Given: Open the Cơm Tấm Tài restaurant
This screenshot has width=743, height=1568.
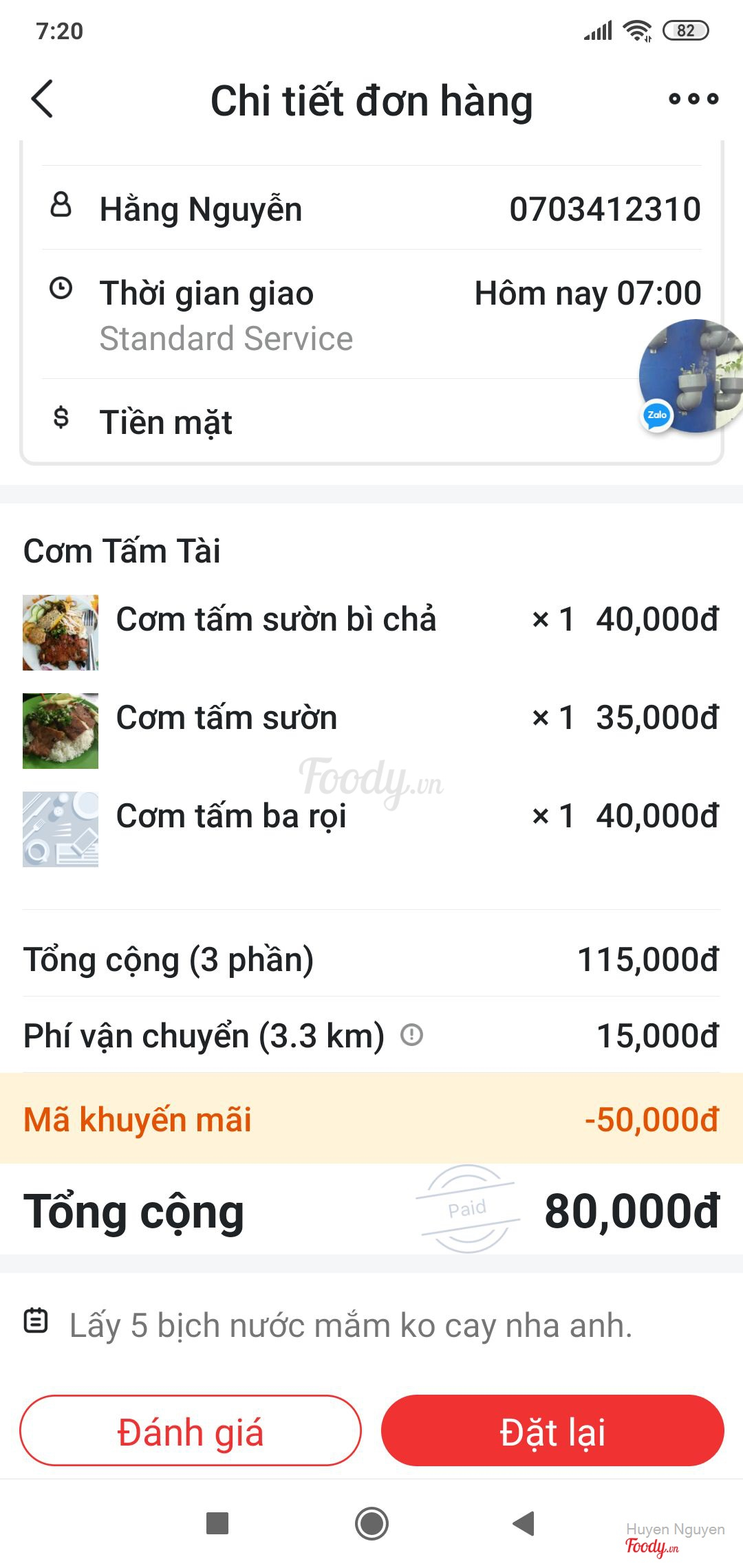Looking at the screenshot, I should tap(122, 551).
